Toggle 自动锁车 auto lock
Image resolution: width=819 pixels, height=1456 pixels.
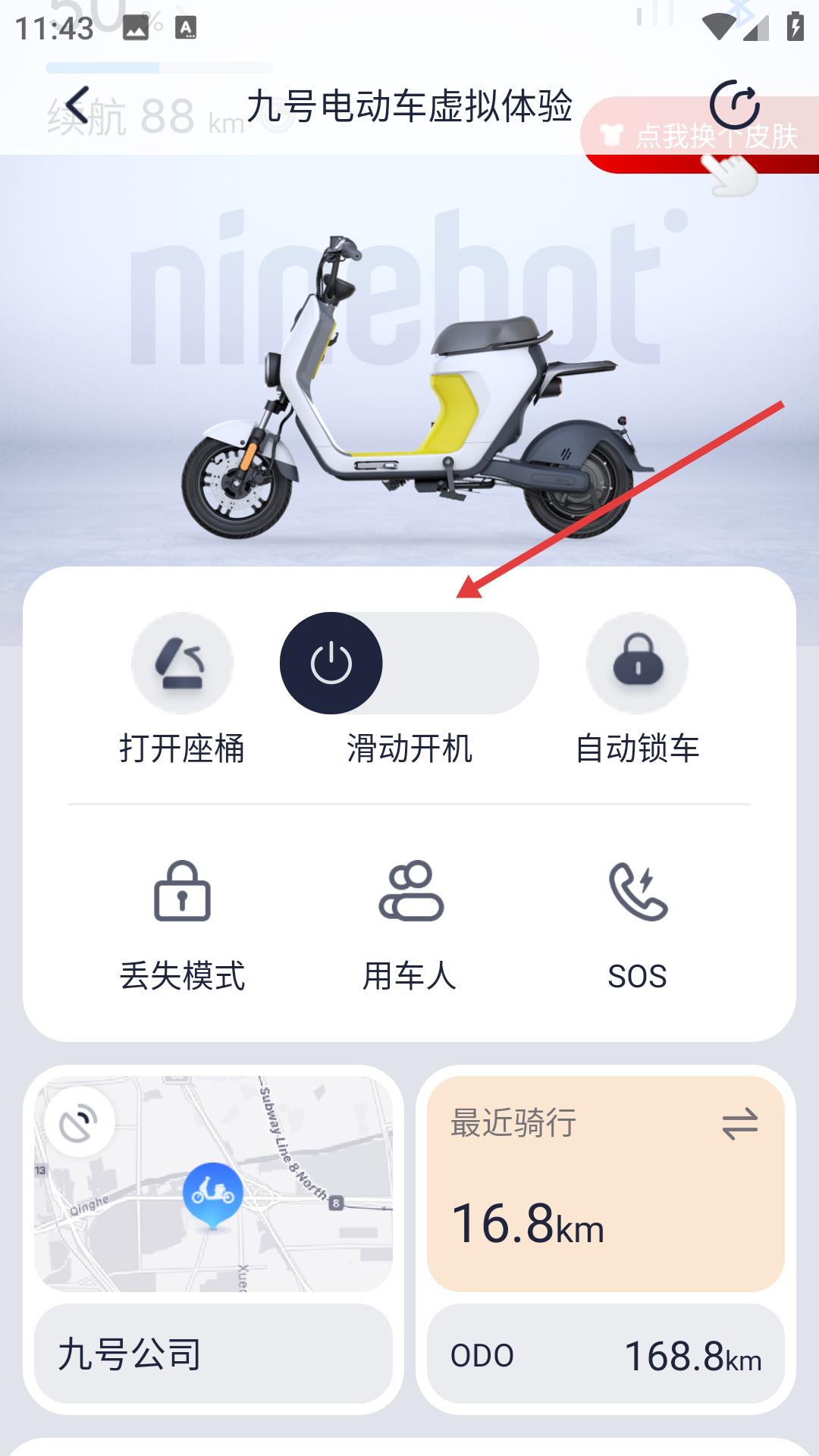637,689
